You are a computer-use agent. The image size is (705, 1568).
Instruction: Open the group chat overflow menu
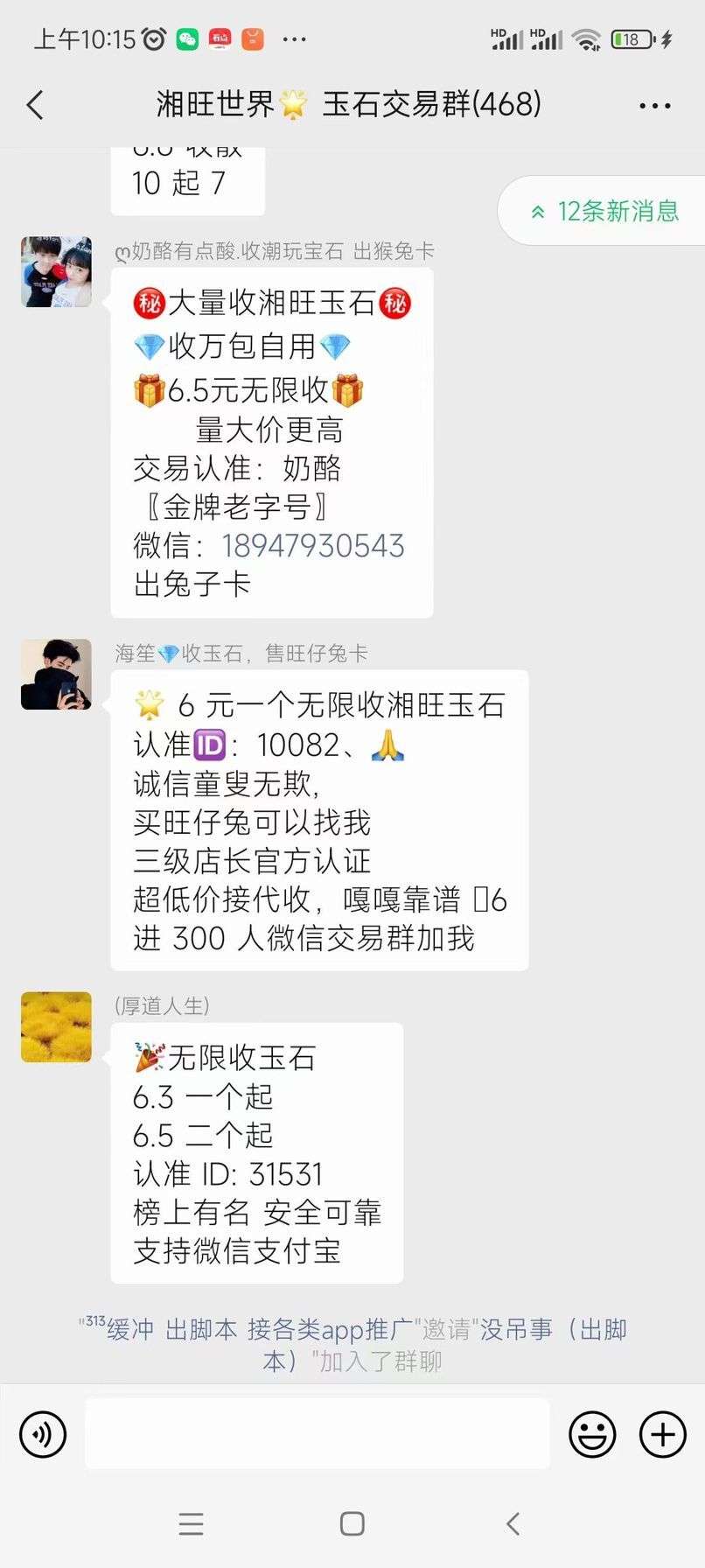(654, 106)
